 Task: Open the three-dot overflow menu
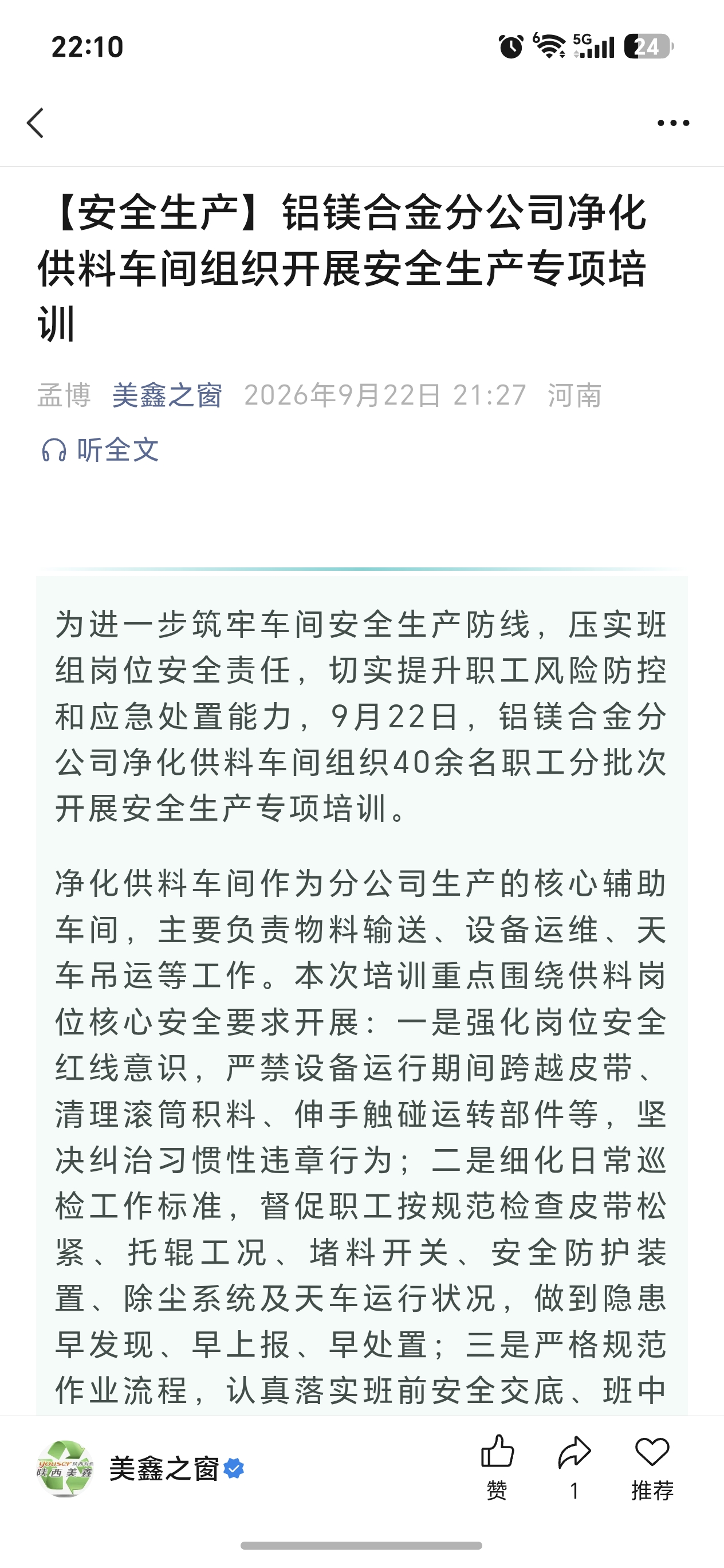pos(673,123)
